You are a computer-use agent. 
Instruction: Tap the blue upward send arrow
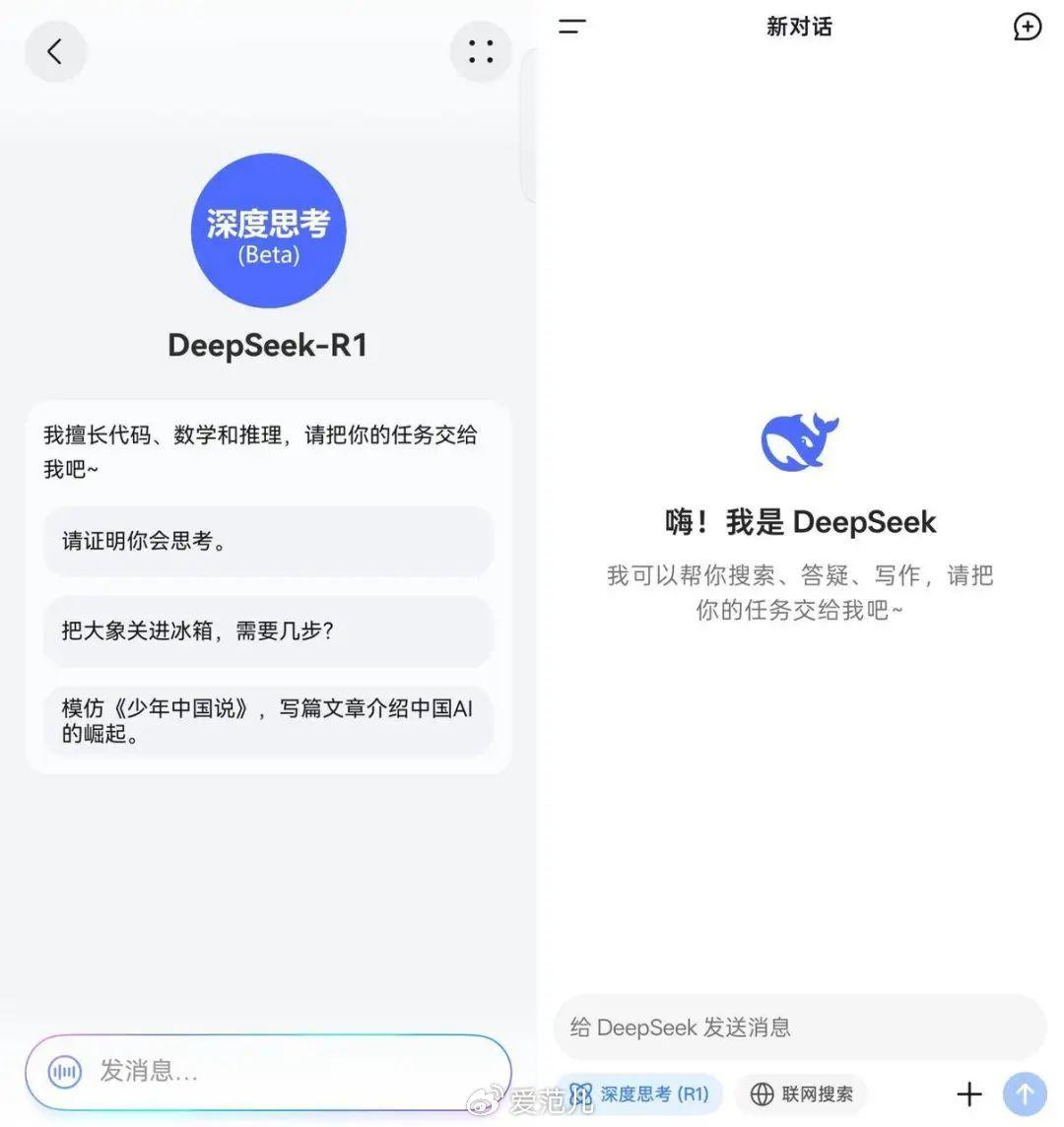[1023, 1094]
